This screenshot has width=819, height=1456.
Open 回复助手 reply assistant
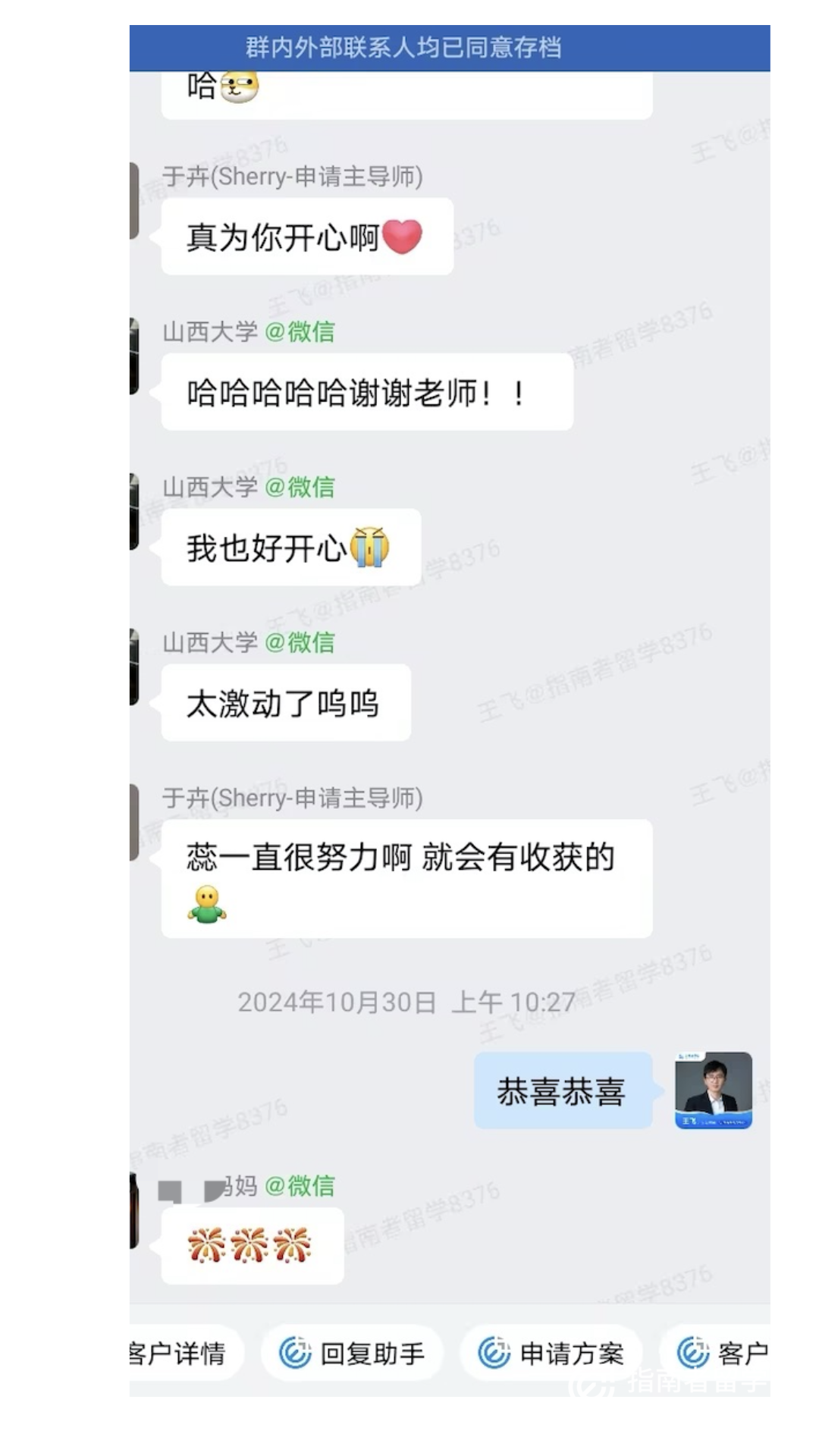(x=353, y=1354)
